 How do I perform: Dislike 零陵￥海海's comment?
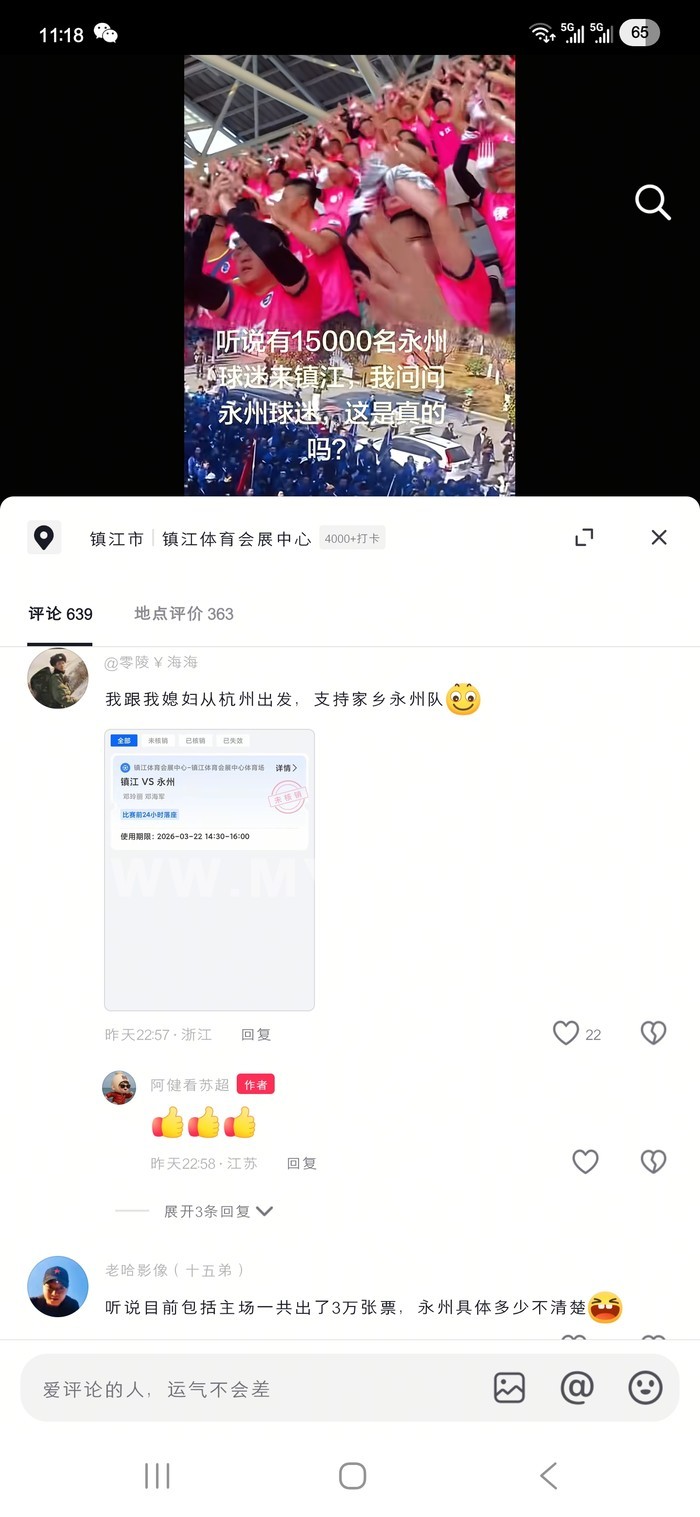click(x=653, y=1033)
